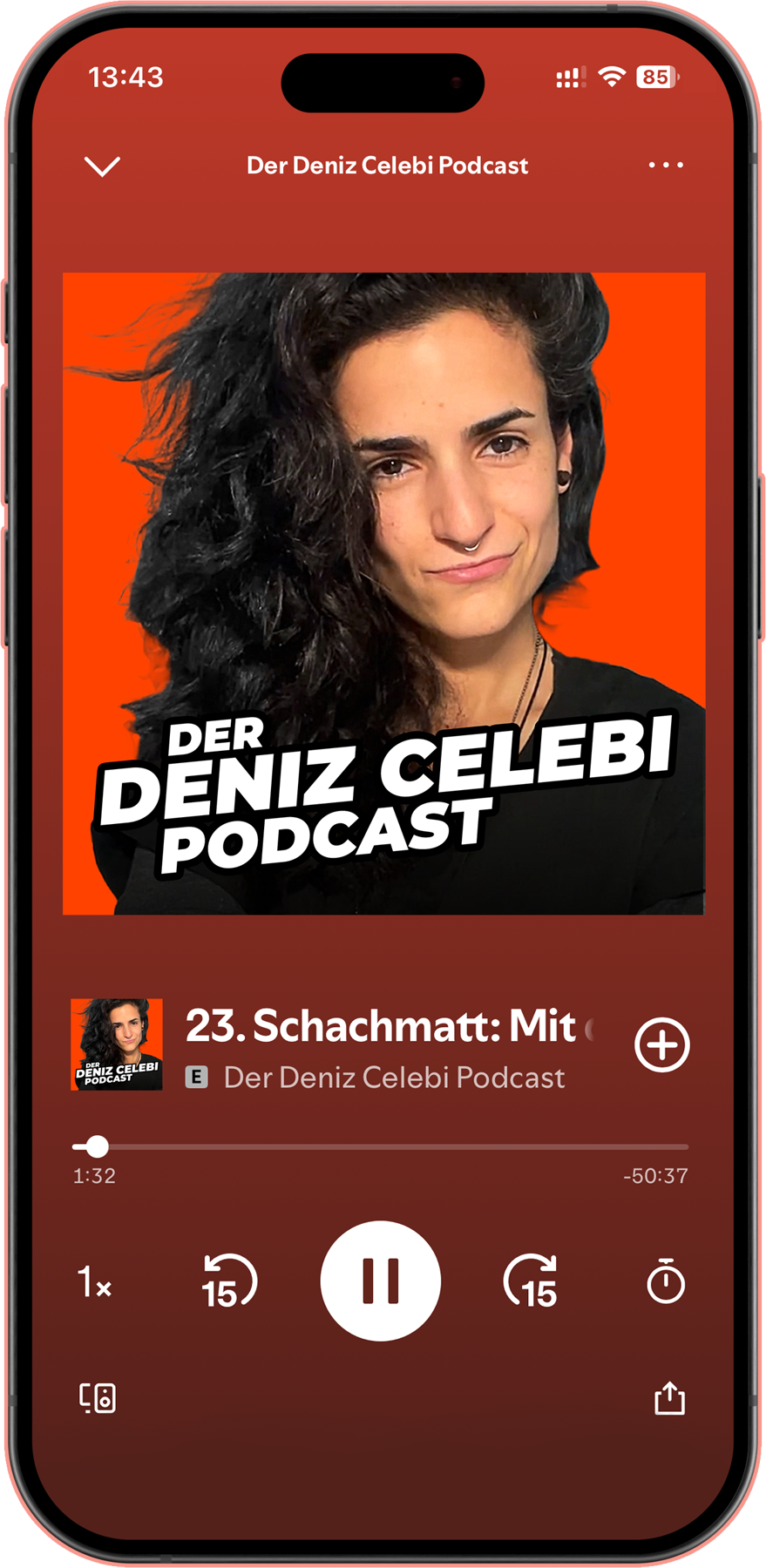Viewport: 766px width, 1568px height.
Task: Open the Der Deniz Celebi Podcast show page
Action: coord(394,1078)
